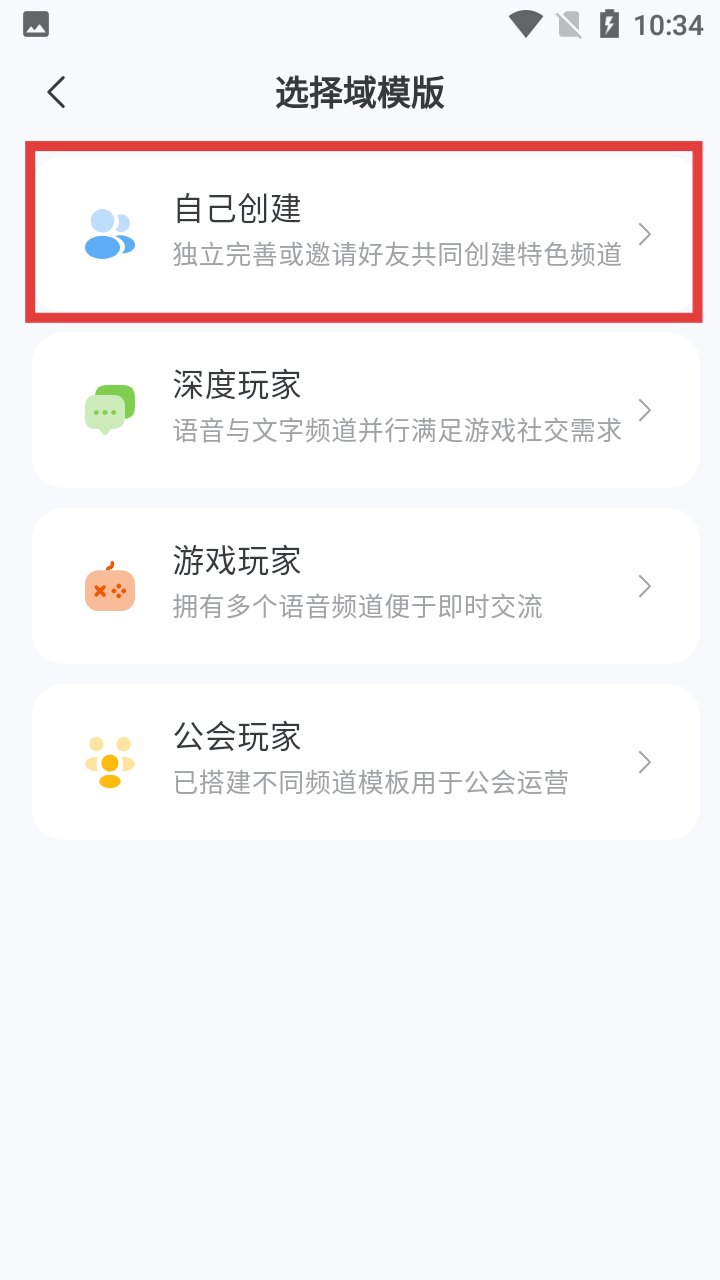
Task: Pick the 公会玩家 template
Action: [365, 762]
